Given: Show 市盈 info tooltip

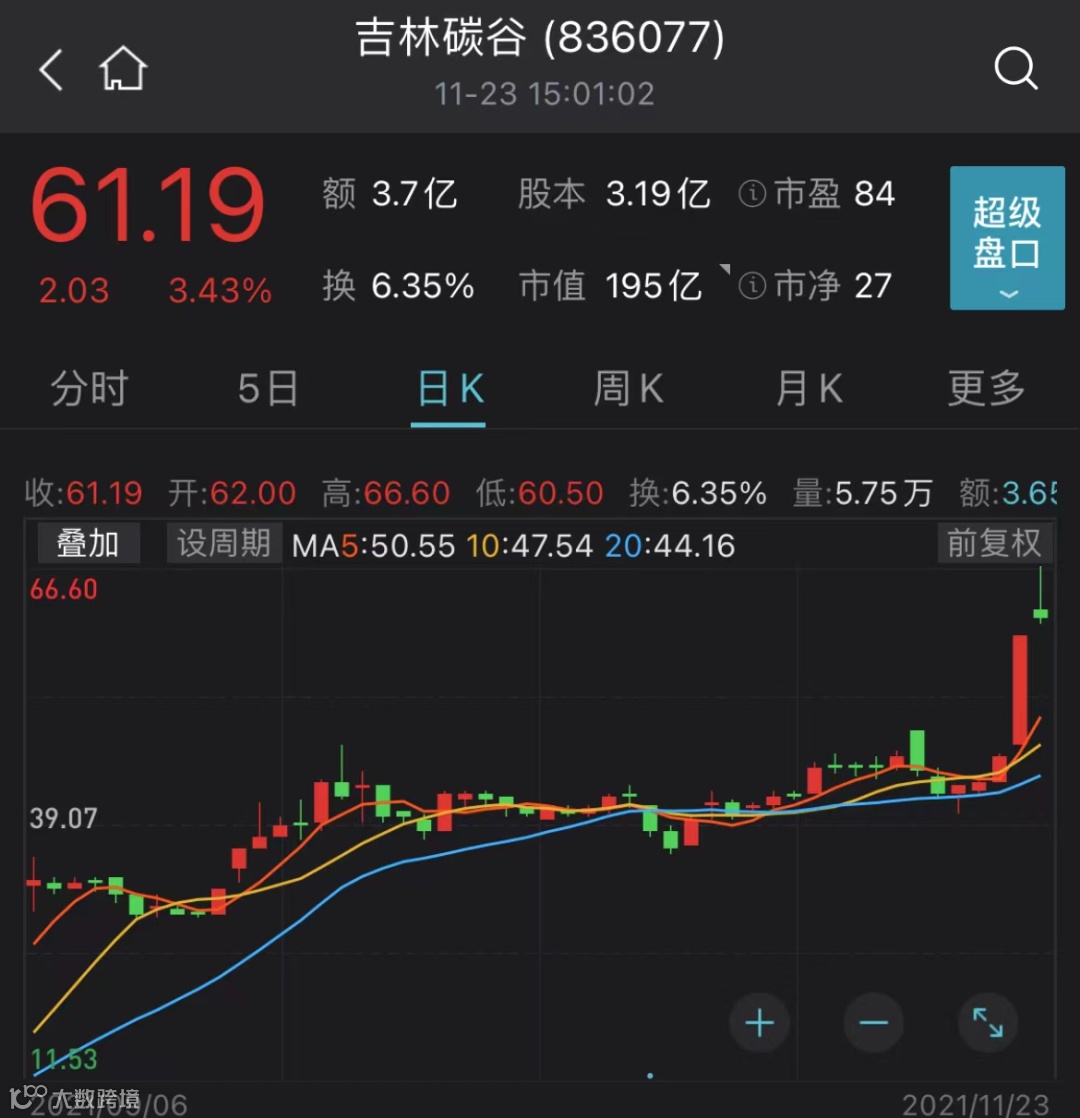Looking at the screenshot, I should click(752, 194).
